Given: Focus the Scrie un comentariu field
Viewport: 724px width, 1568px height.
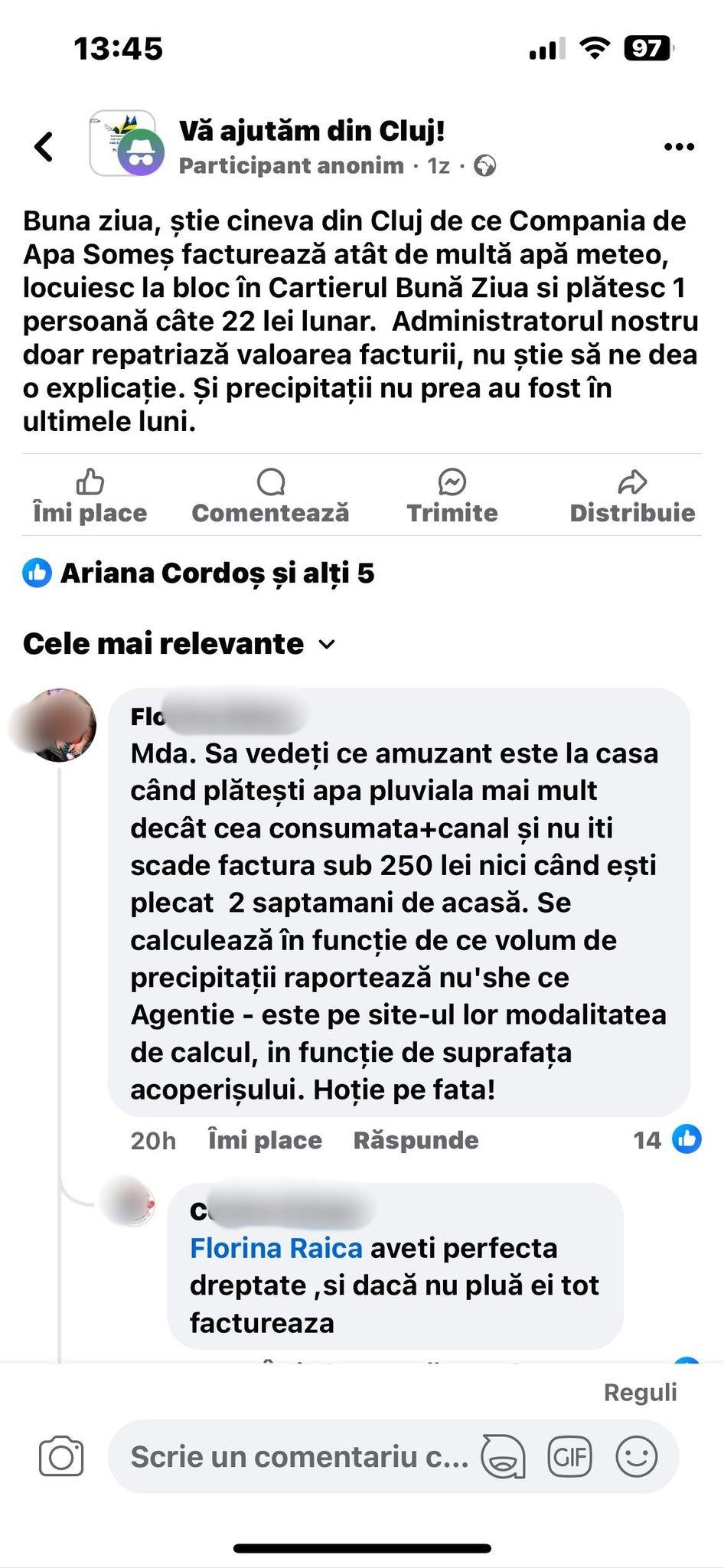Looking at the screenshot, I should click(298, 1456).
